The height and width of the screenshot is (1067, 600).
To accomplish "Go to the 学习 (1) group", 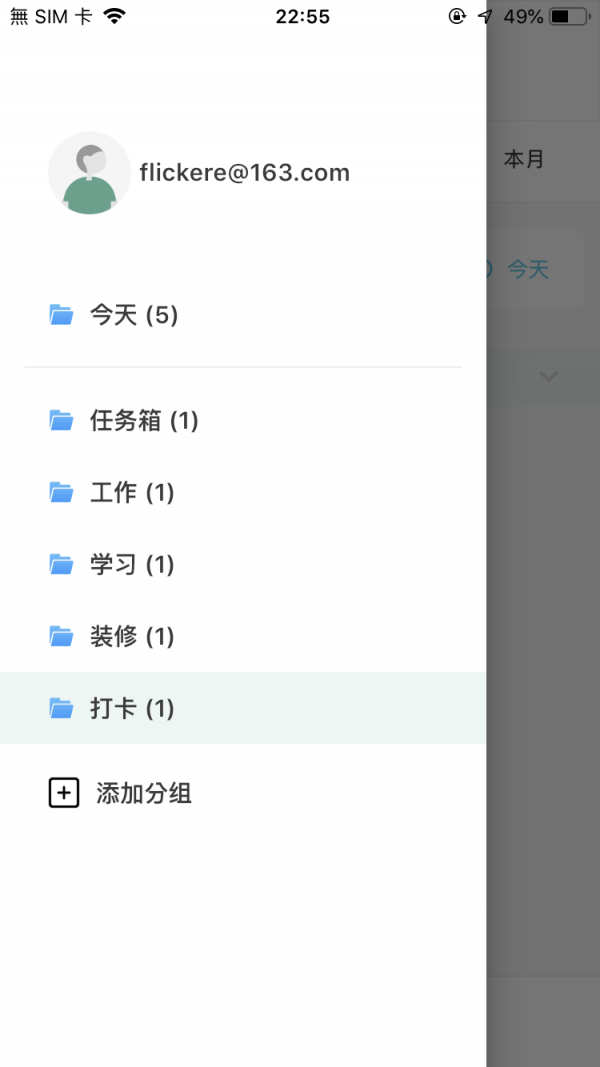I will (x=243, y=565).
